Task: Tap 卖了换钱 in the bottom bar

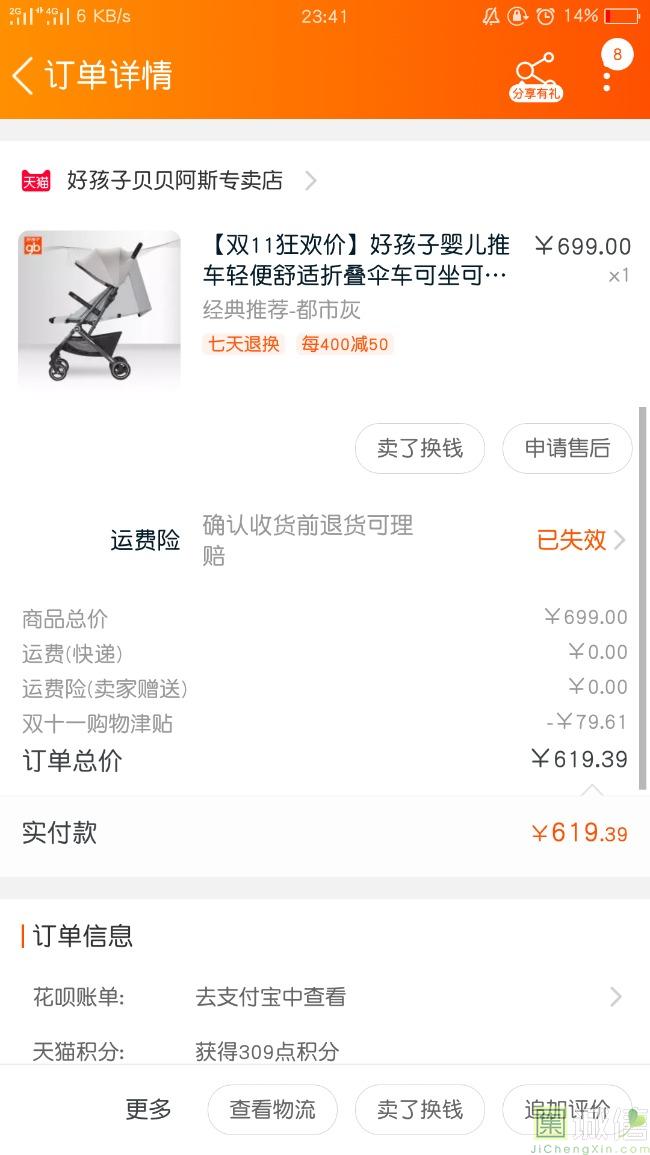Action: (420, 1109)
